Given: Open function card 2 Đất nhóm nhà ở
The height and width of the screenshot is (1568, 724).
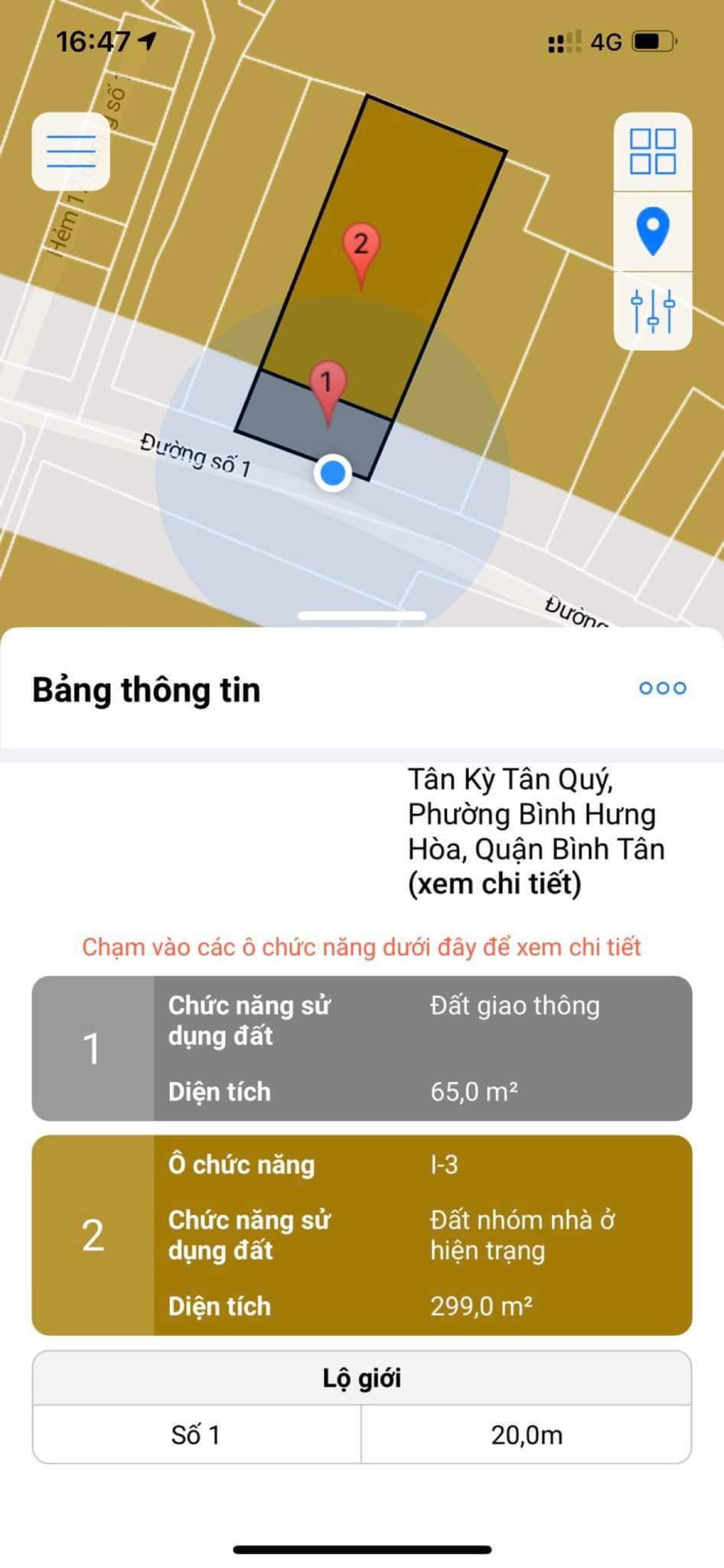Looking at the screenshot, I should pyautogui.click(x=361, y=1235).
